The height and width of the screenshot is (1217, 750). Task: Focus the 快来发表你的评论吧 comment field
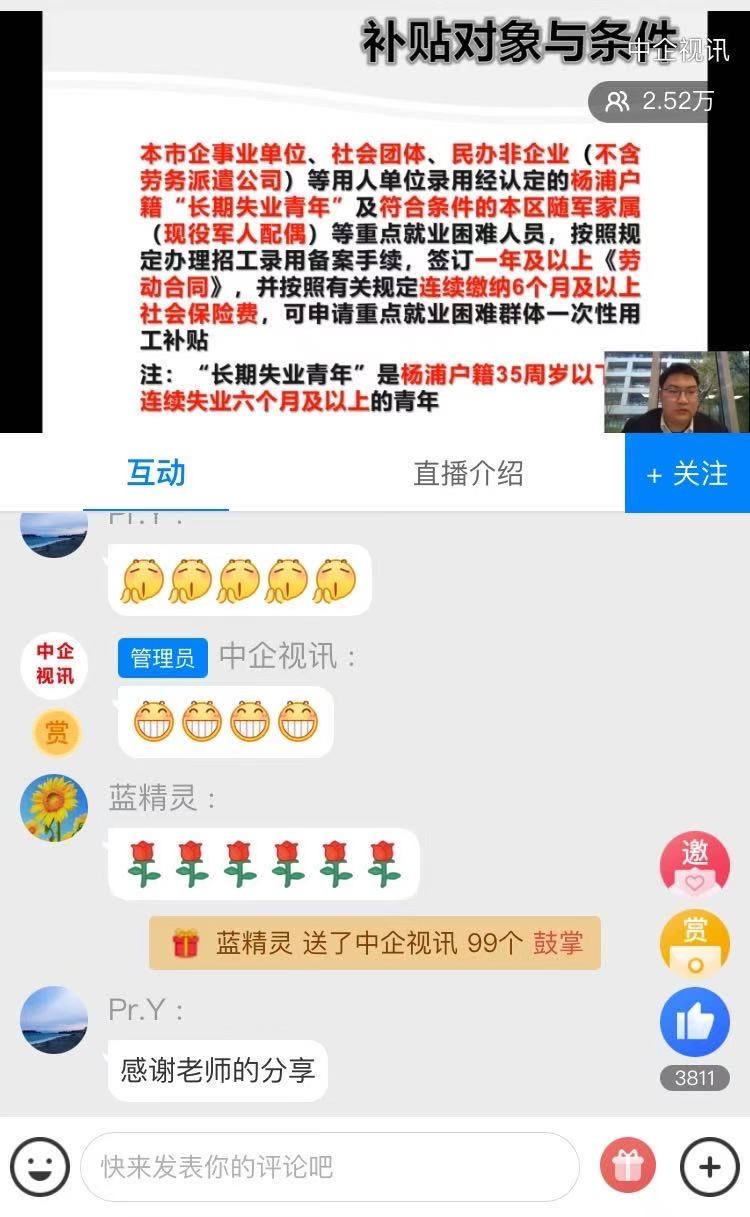click(330, 1166)
